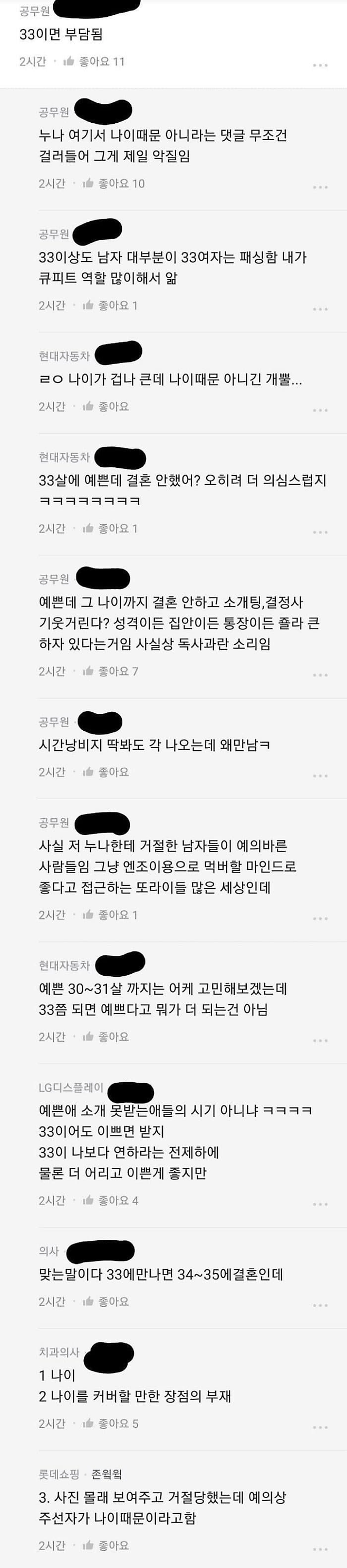Open options on 치과의사 reply
This screenshot has height=1568, width=347.
pyautogui.click(x=320, y=1427)
